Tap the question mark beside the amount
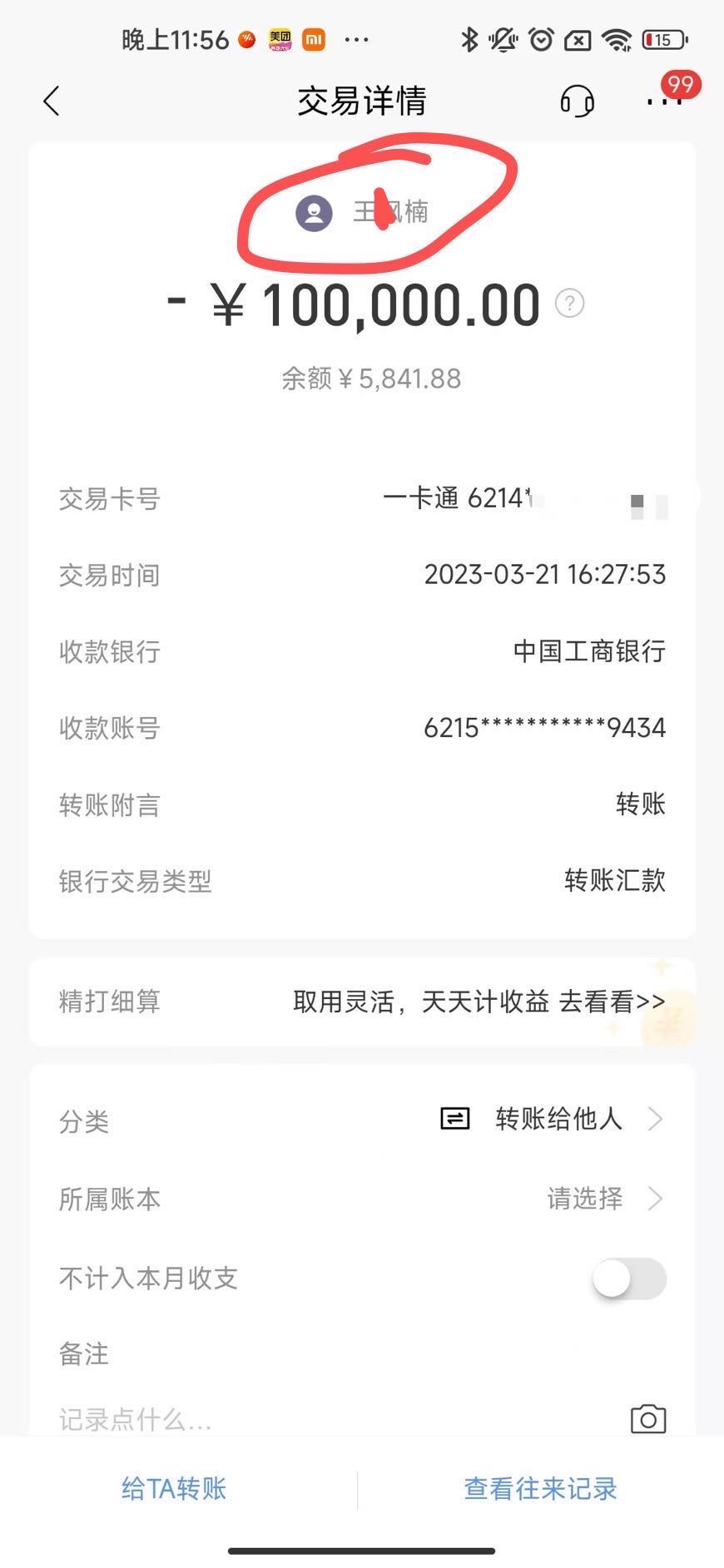Screen dimensions: 724x1568 pyautogui.click(x=570, y=304)
